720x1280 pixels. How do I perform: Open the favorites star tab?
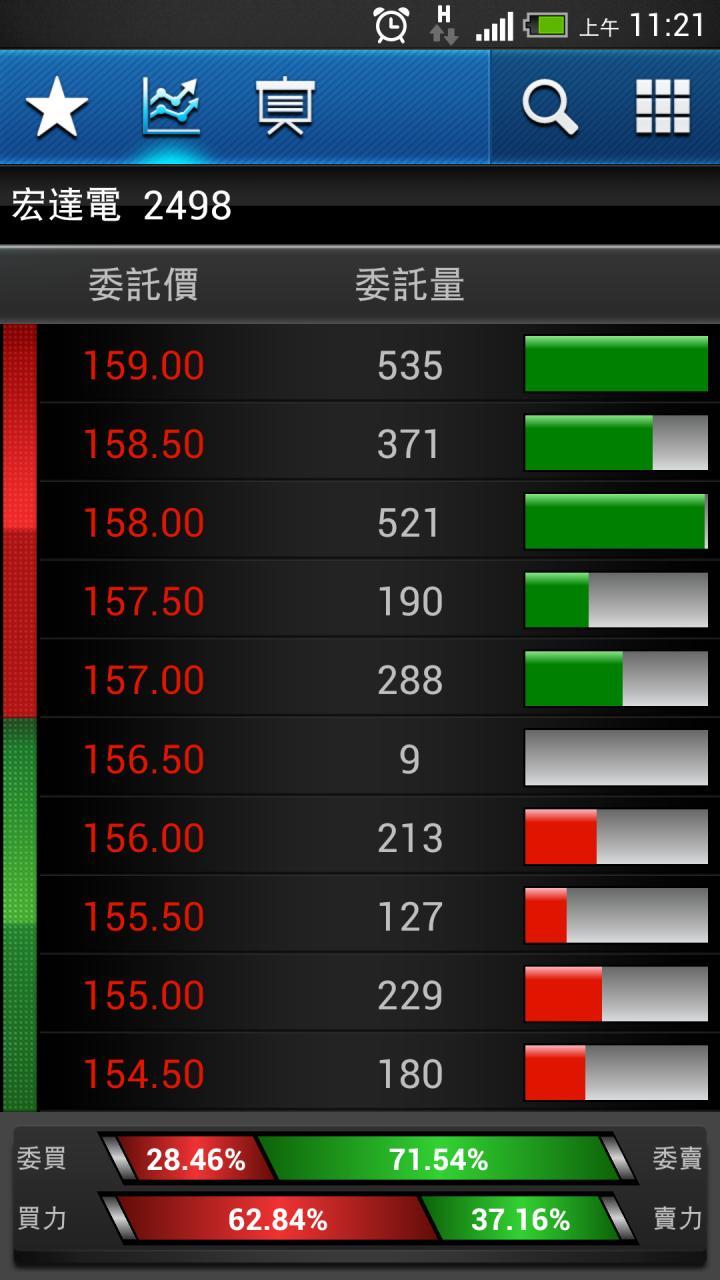[x=57, y=108]
